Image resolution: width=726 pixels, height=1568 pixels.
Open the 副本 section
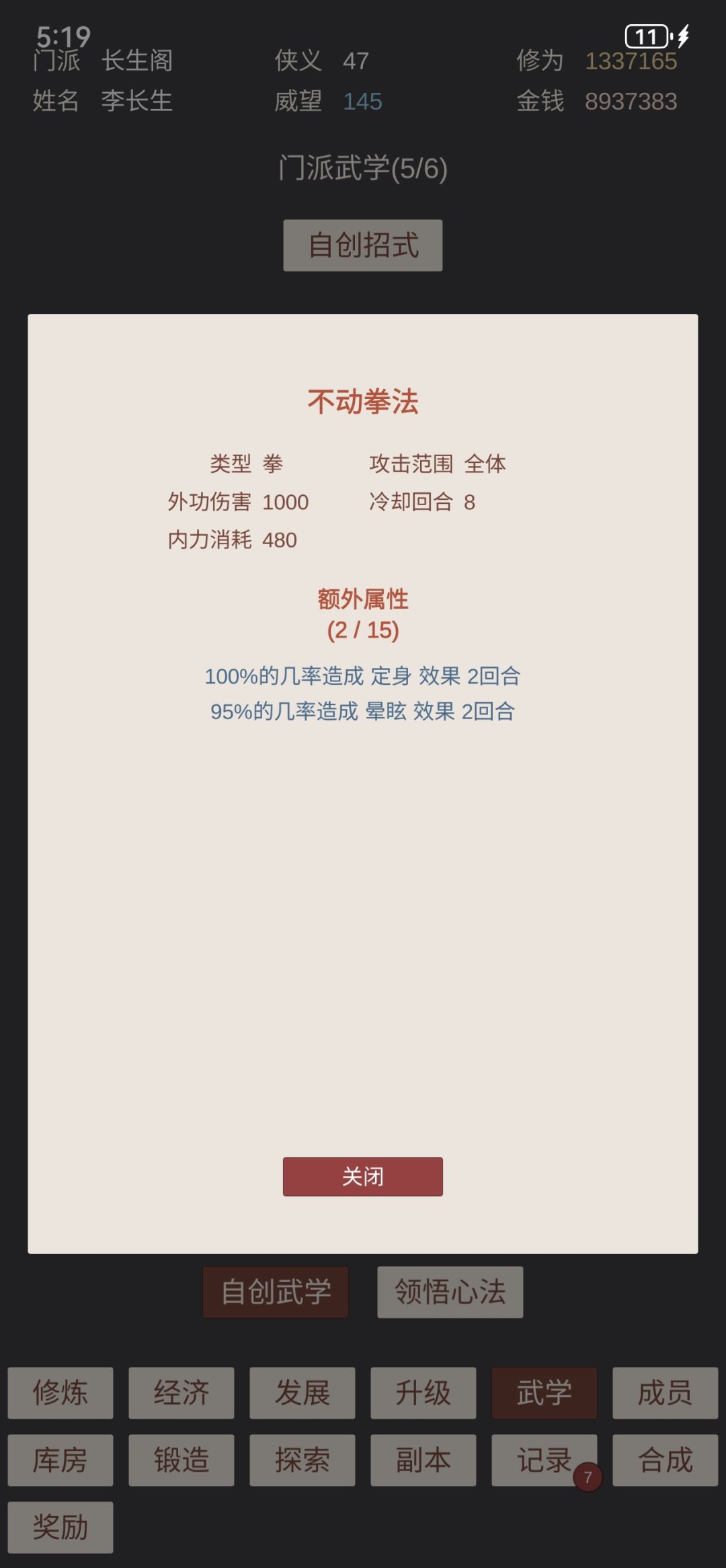[x=424, y=1460]
